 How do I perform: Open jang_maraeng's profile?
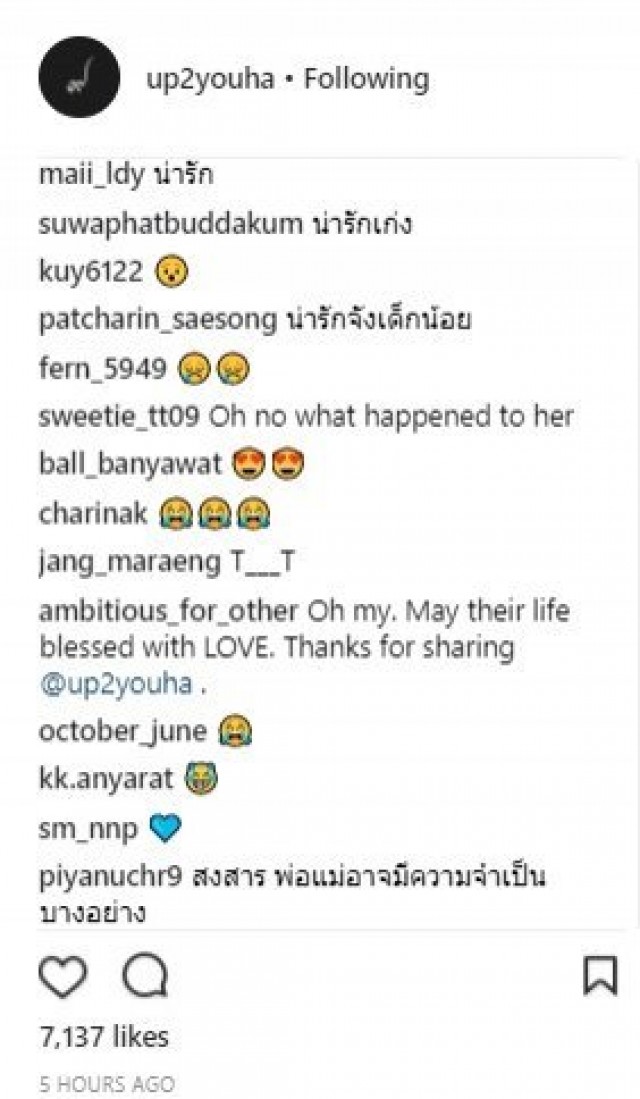pos(128,563)
